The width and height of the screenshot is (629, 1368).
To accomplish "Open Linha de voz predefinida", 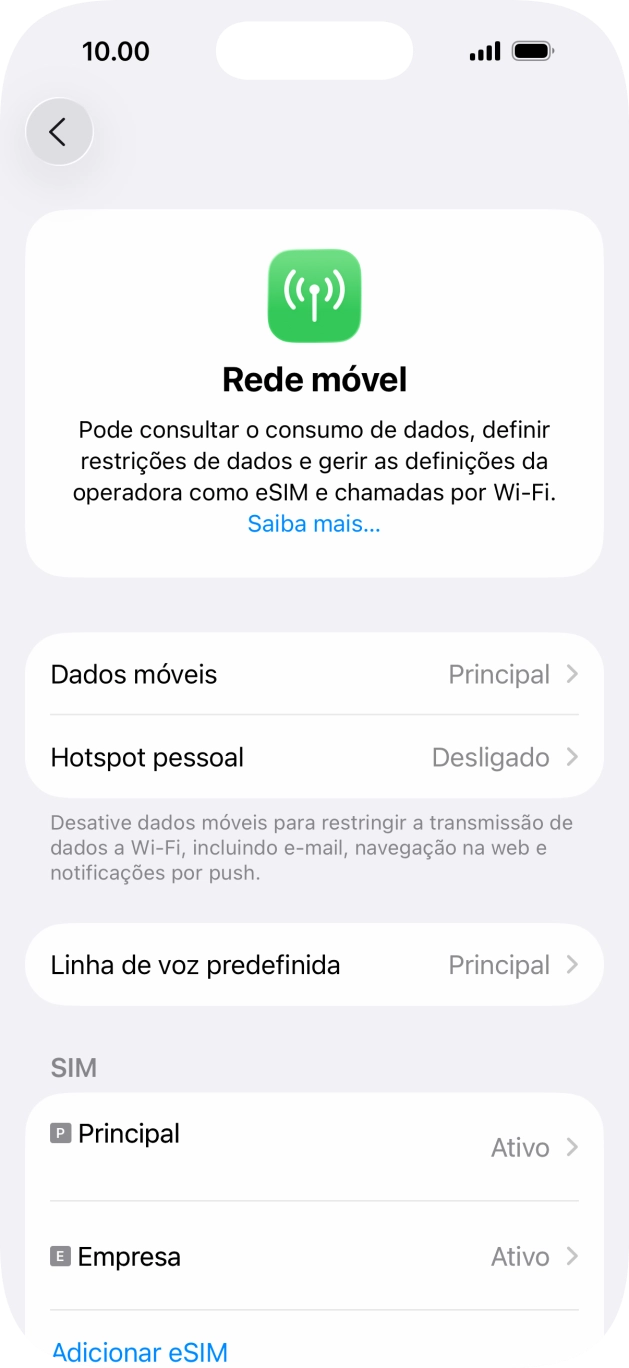I will pos(314,965).
